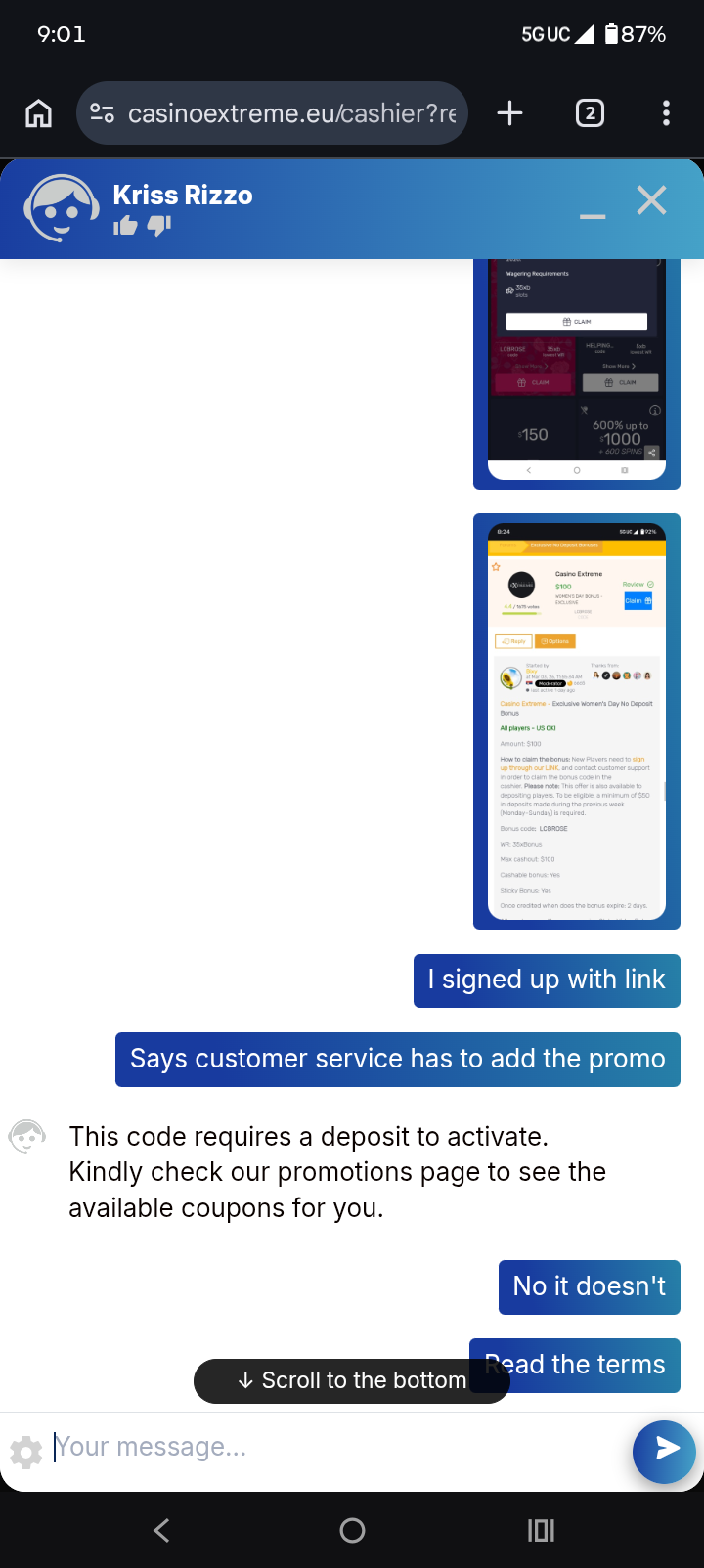Open recent apps from navigation bar
Image resolution: width=704 pixels, height=1568 pixels.
click(x=541, y=1530)
